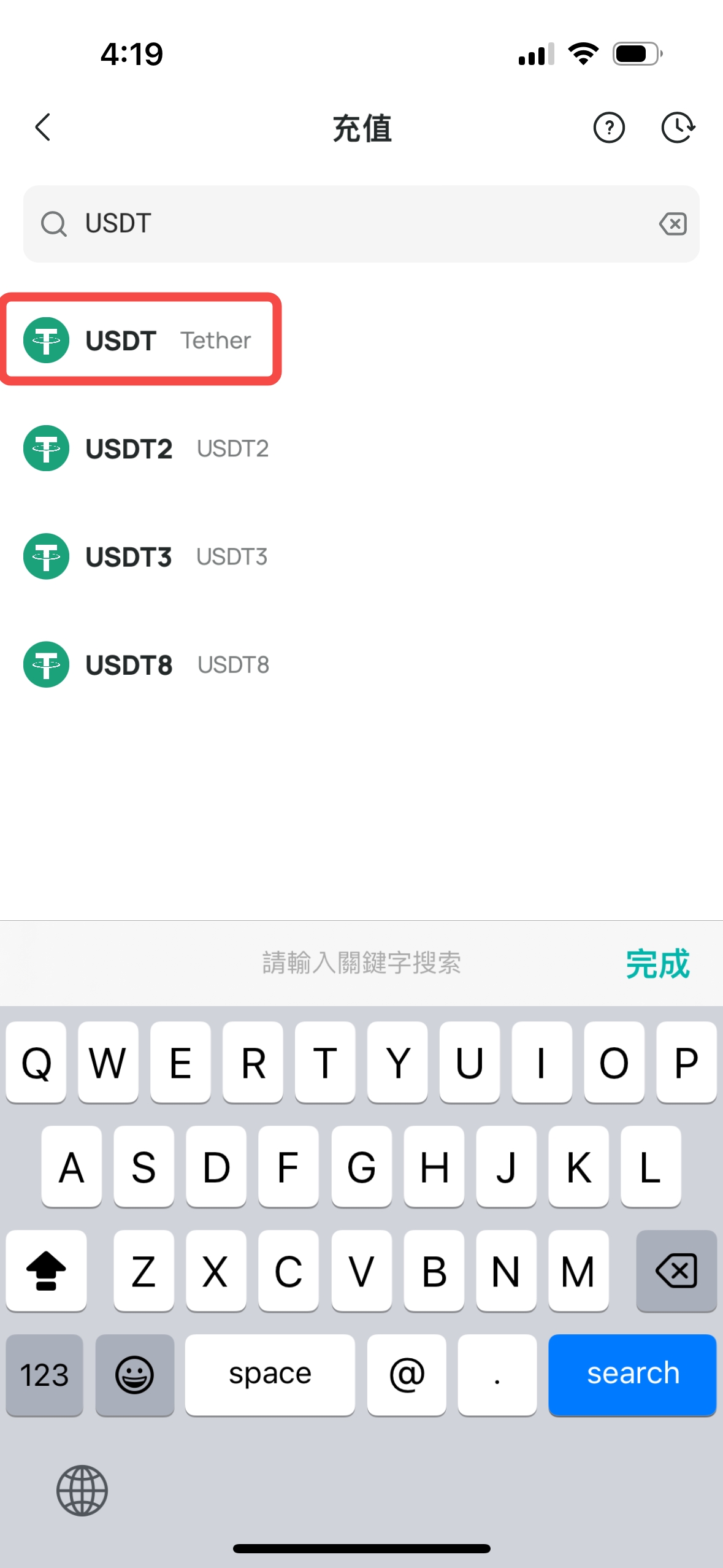Go back from the 充值 page

(43, 128)
